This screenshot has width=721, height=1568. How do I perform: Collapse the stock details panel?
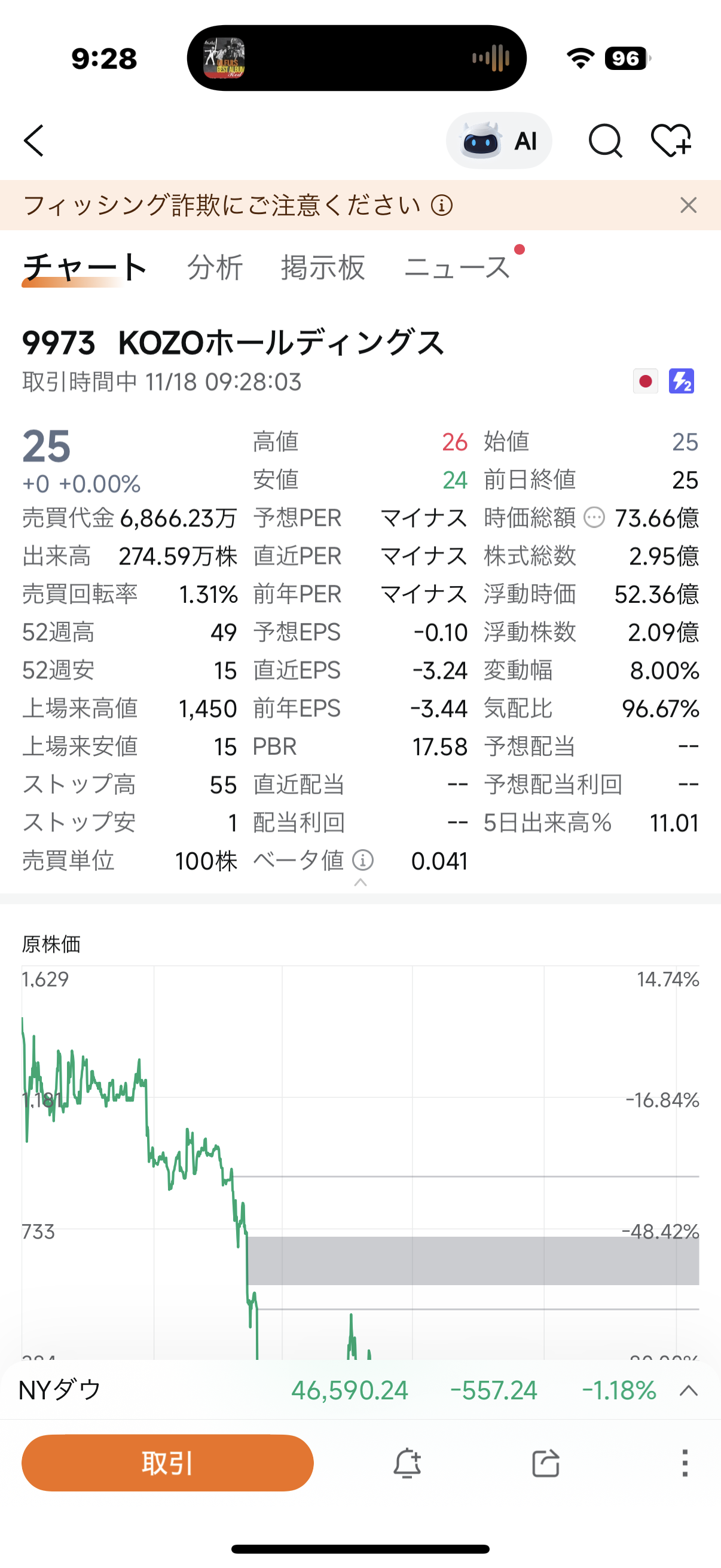pos(360,883)
